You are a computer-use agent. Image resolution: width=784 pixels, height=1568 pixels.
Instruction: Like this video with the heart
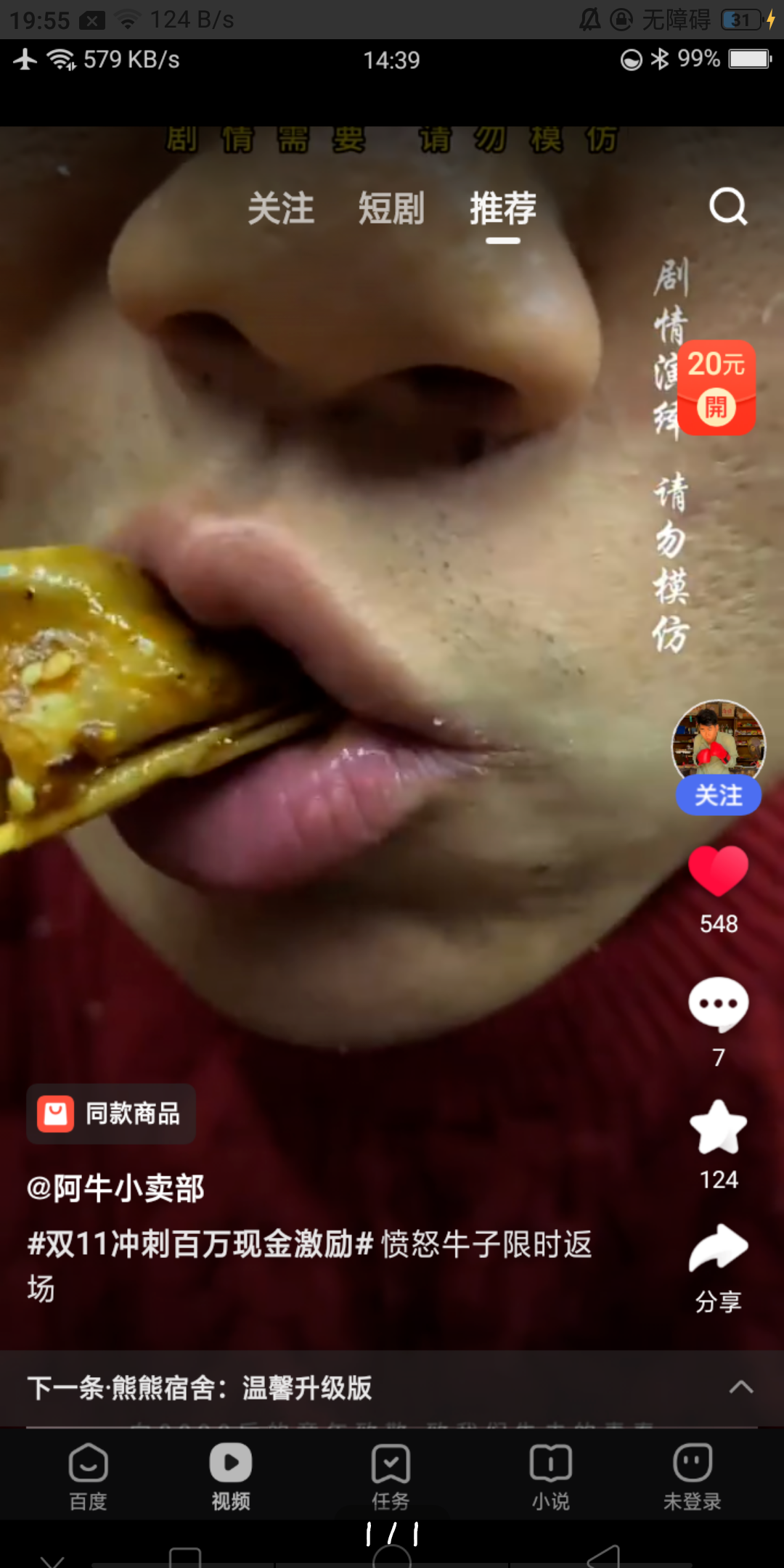coord(718,871)
